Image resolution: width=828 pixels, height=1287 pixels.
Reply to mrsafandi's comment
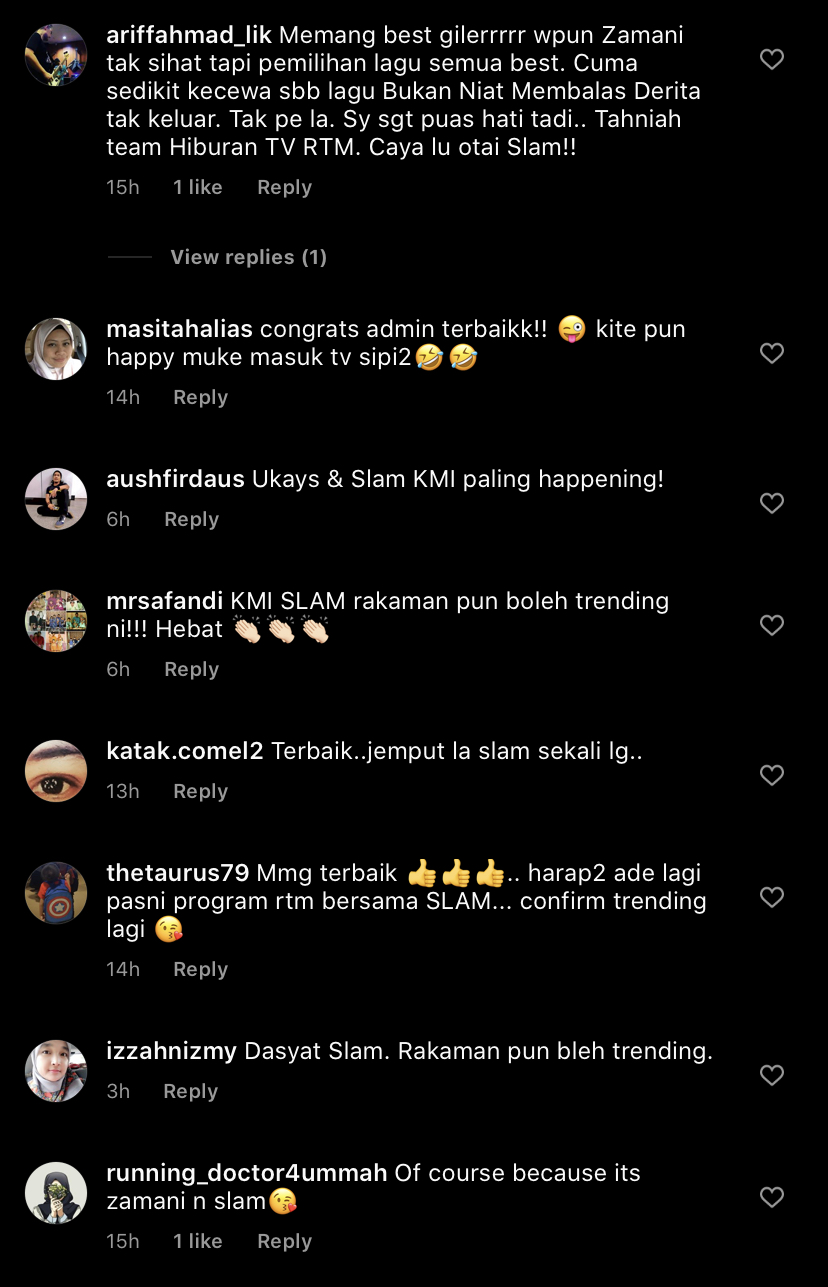pyautogui.click(x=191, y=669)
